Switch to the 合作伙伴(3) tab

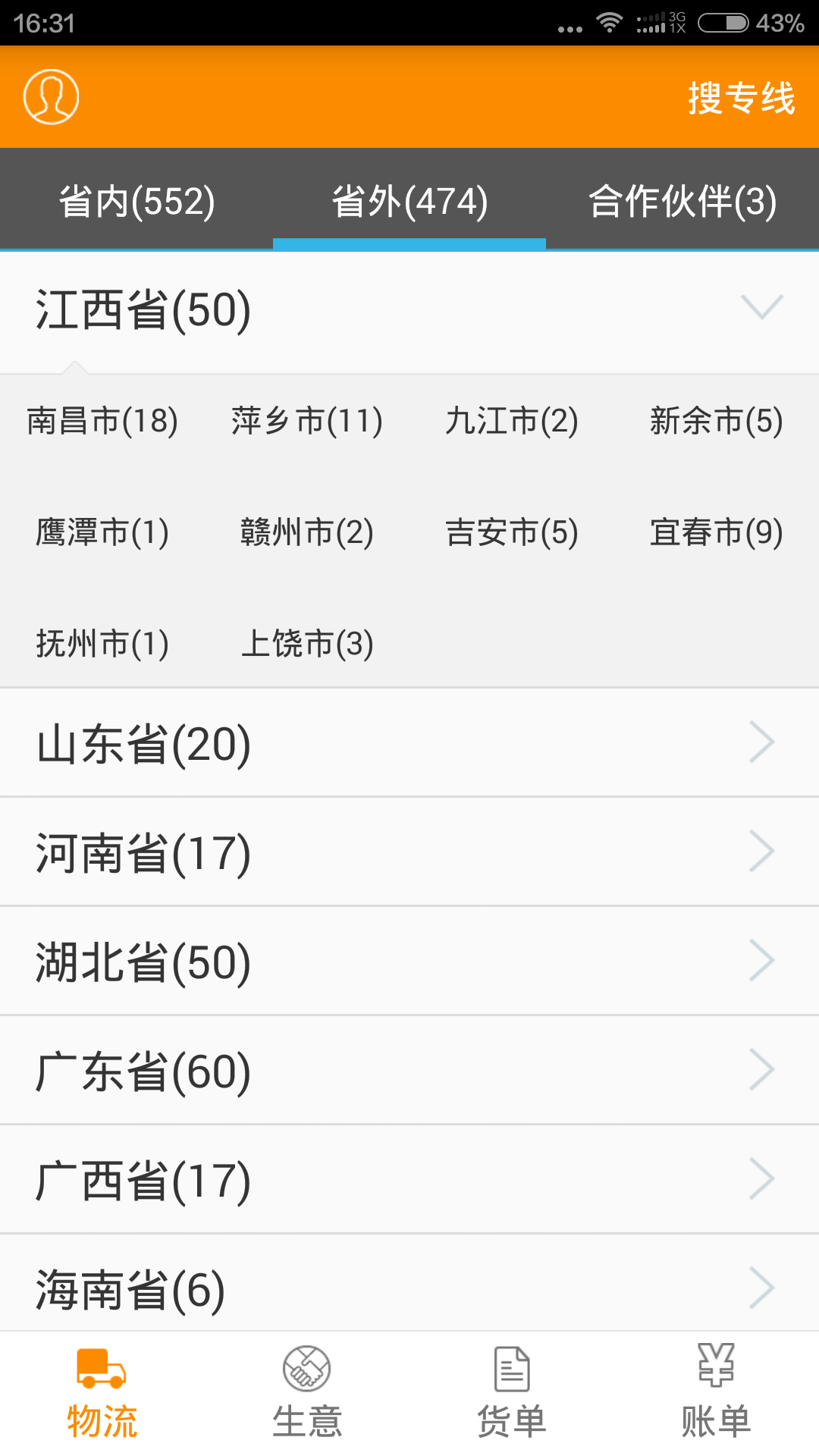(682, 201)
